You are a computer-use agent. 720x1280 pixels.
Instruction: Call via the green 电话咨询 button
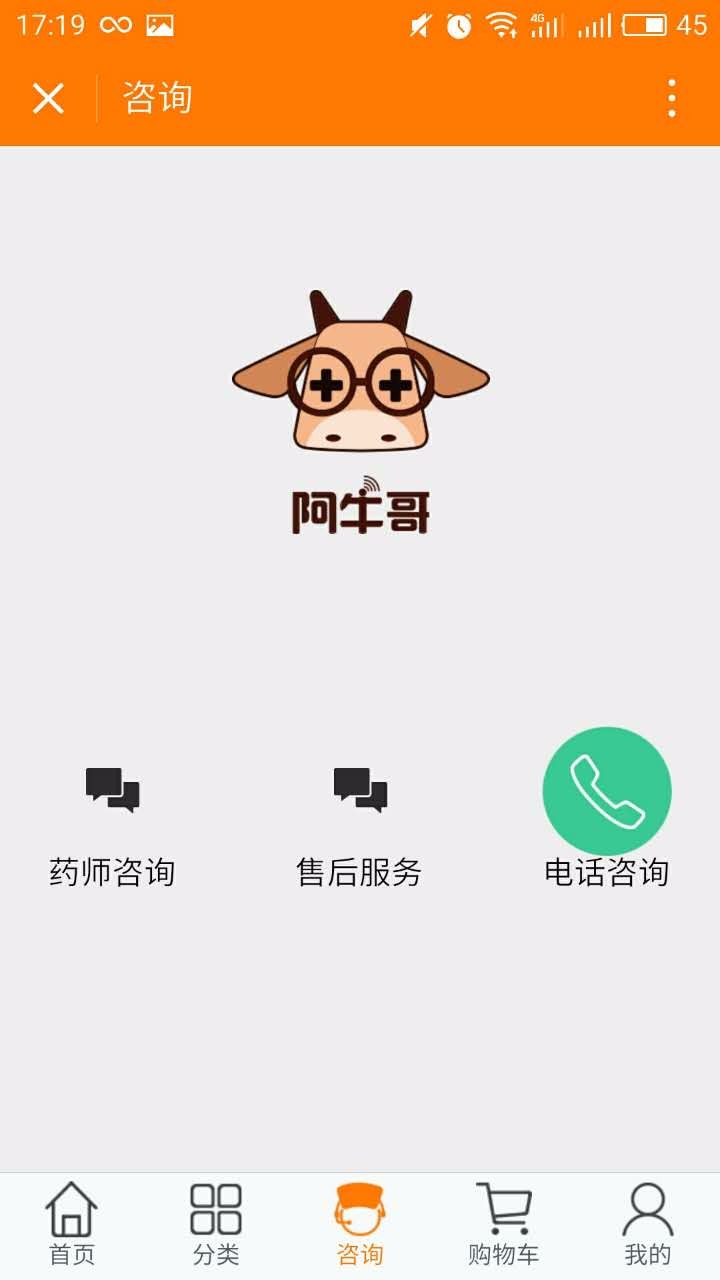click(x=607, y=791)
